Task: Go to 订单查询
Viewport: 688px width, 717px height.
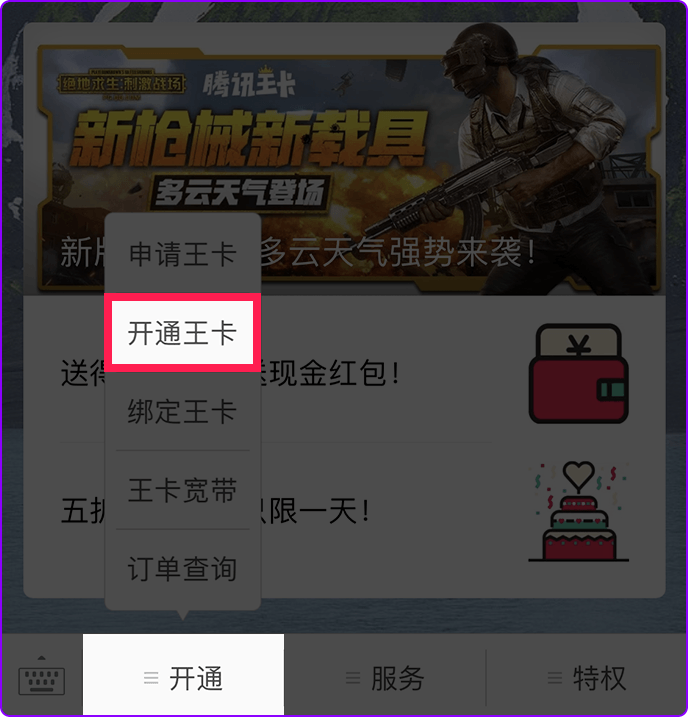Action: coord(182,569)
